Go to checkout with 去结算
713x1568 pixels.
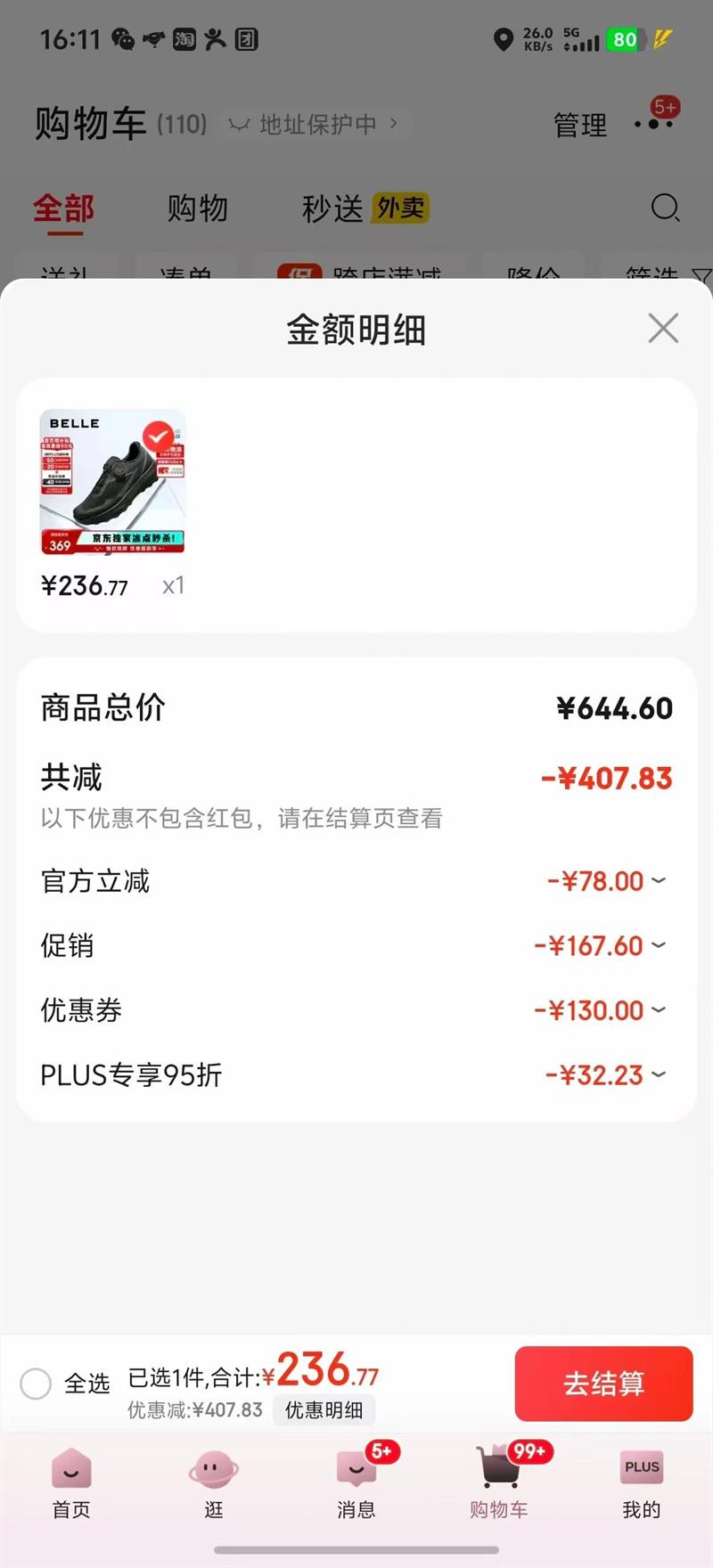(603, 1383)
